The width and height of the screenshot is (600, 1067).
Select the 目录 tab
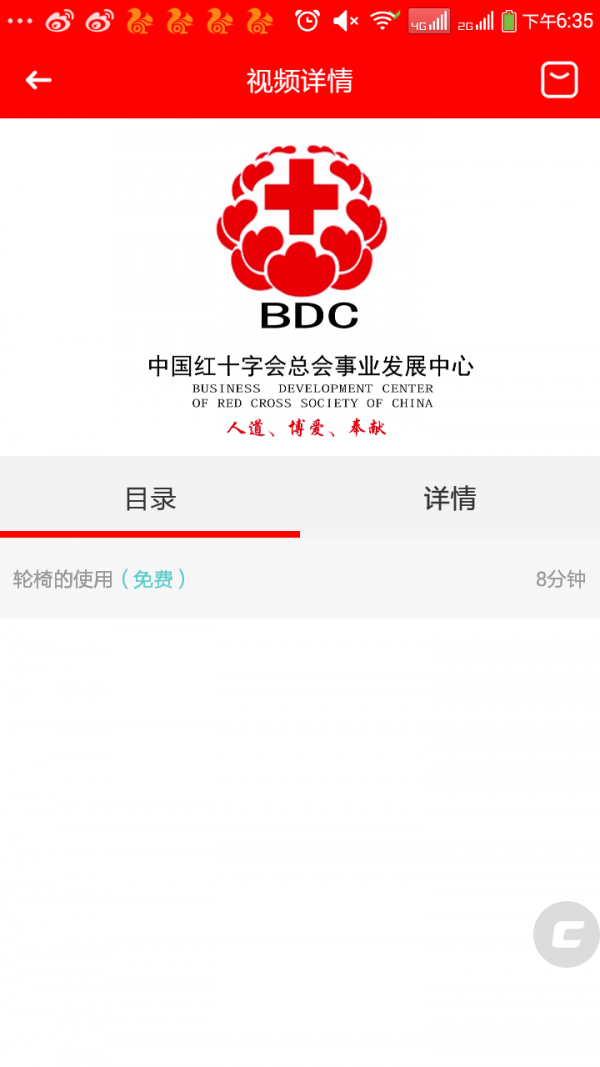coord(150,498)
